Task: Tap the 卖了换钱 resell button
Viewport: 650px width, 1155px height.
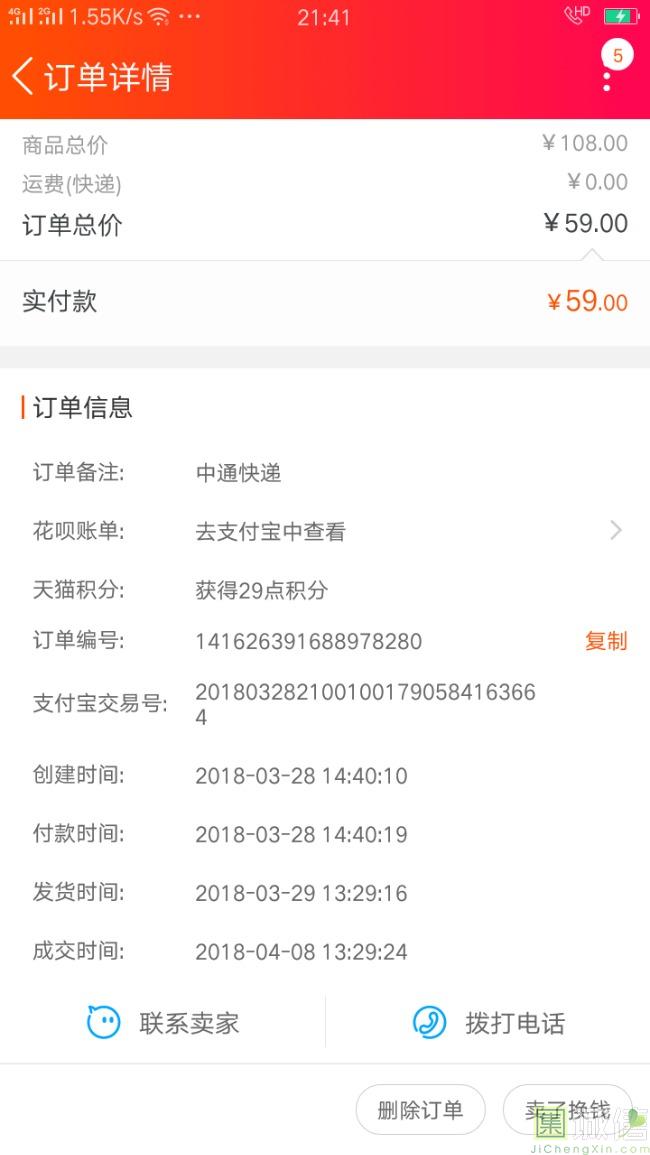Action: [x=567, y=1109]
